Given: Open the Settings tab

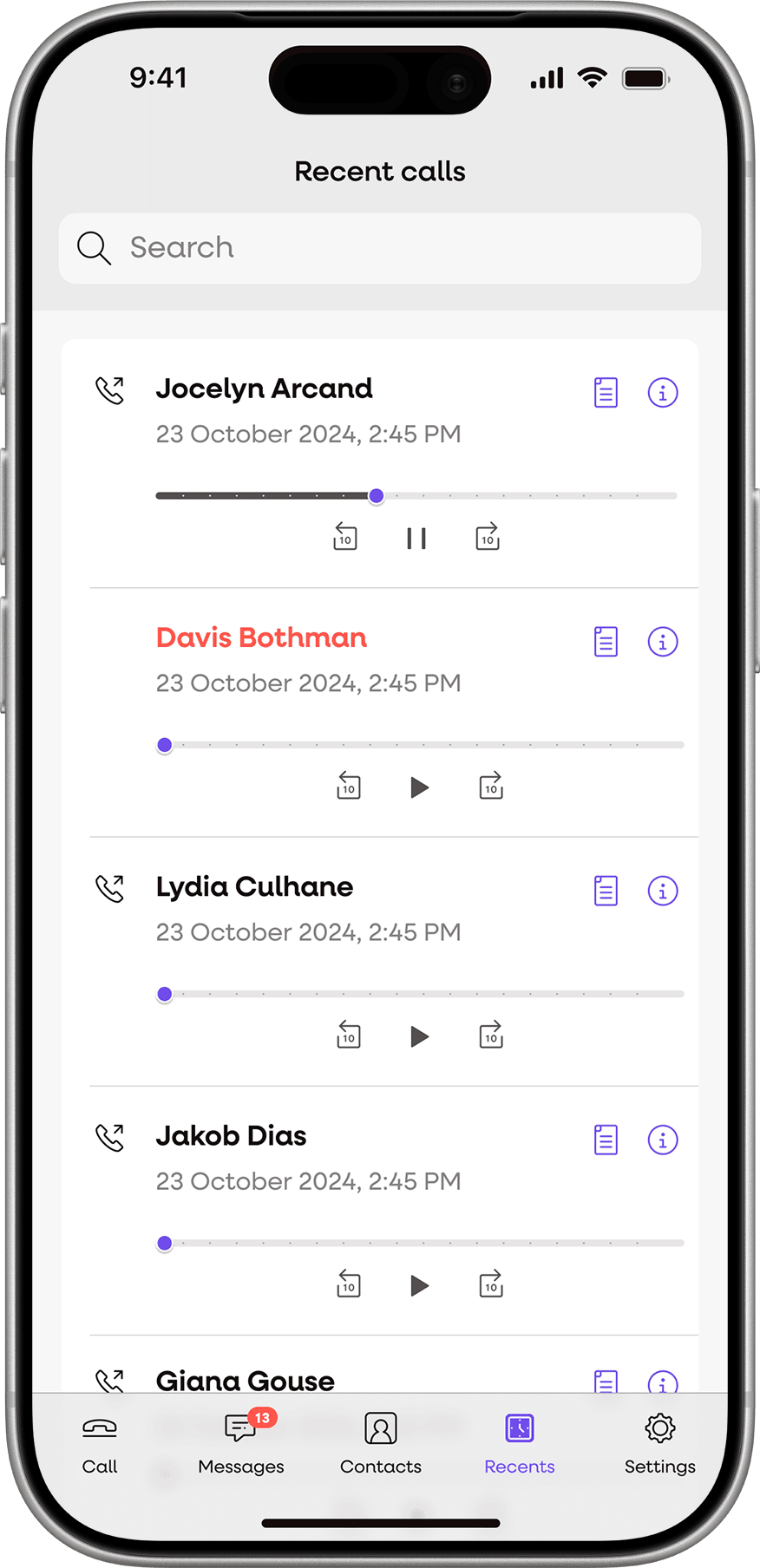Looking at the screenshot, I should tap(659, 1443).
